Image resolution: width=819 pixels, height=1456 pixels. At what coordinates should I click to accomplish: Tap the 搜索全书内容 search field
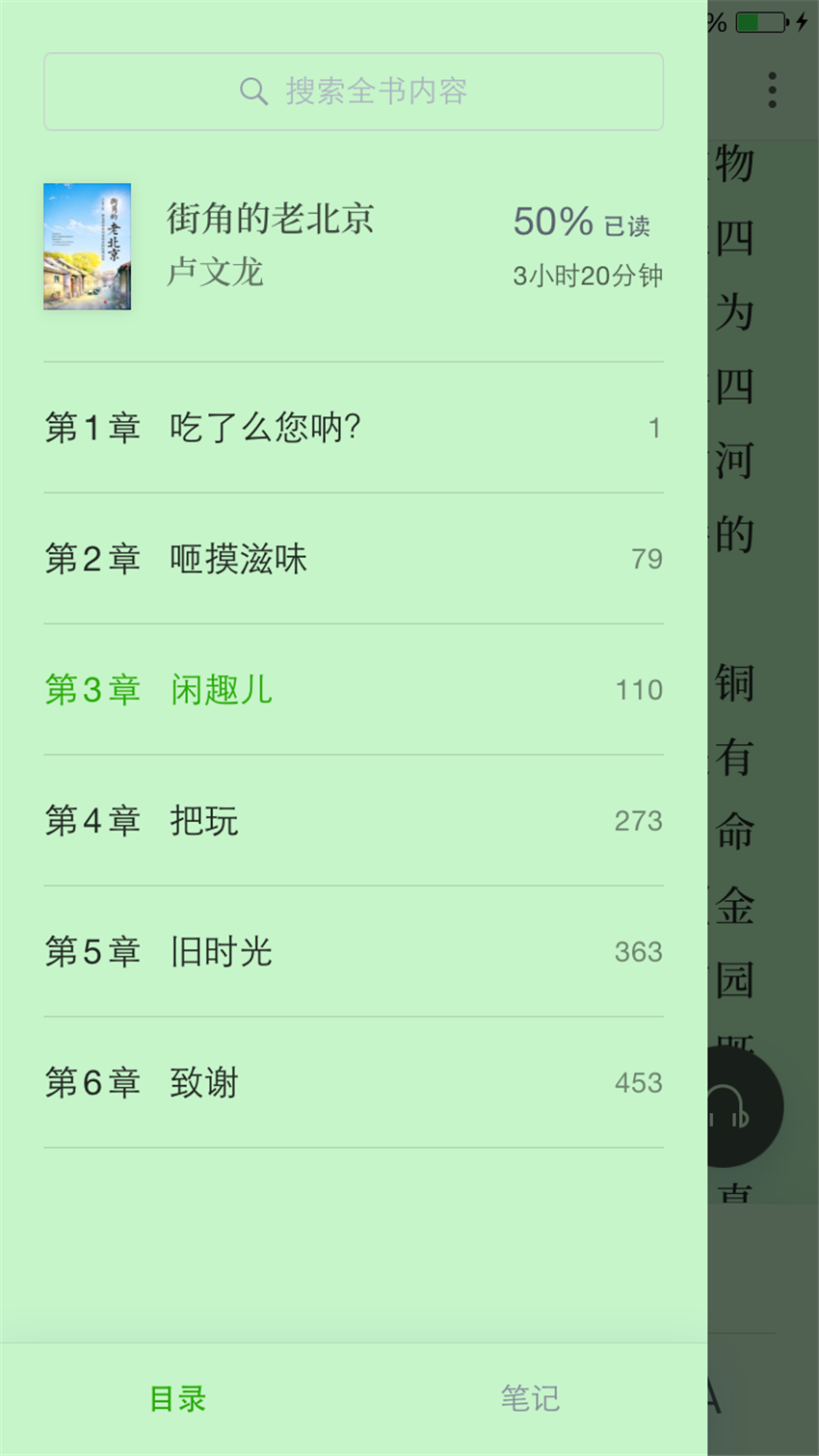tap(353, 92)
